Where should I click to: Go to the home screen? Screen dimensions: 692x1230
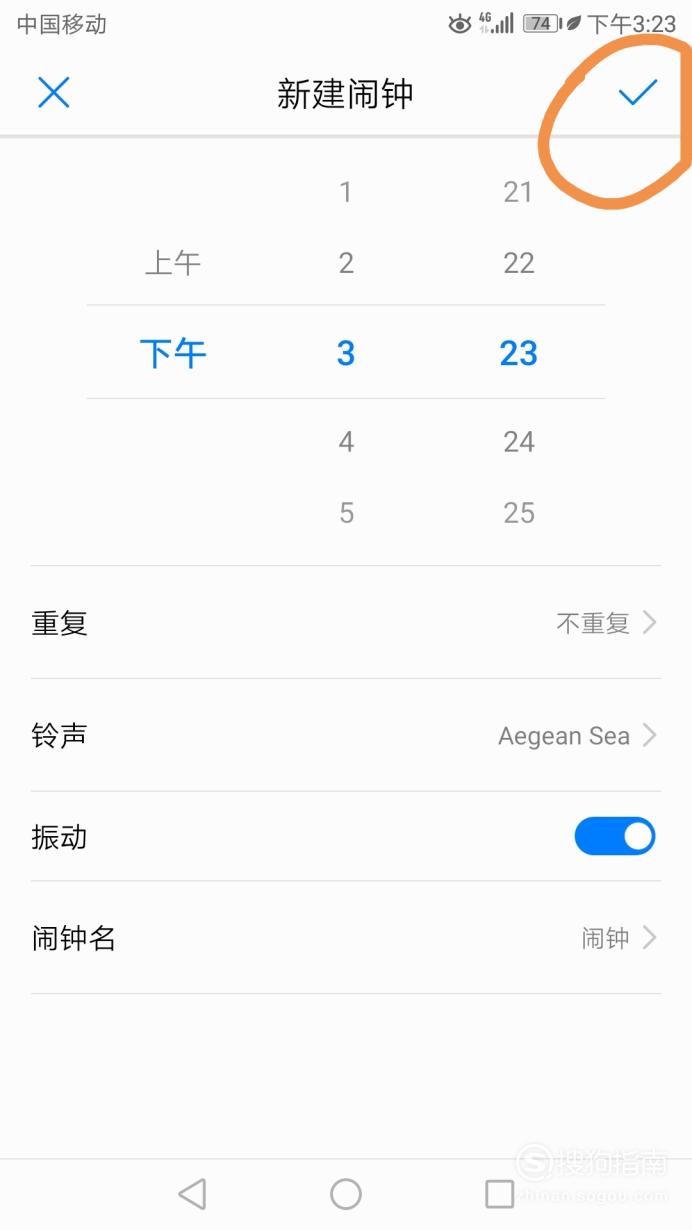pos(346,1193)
